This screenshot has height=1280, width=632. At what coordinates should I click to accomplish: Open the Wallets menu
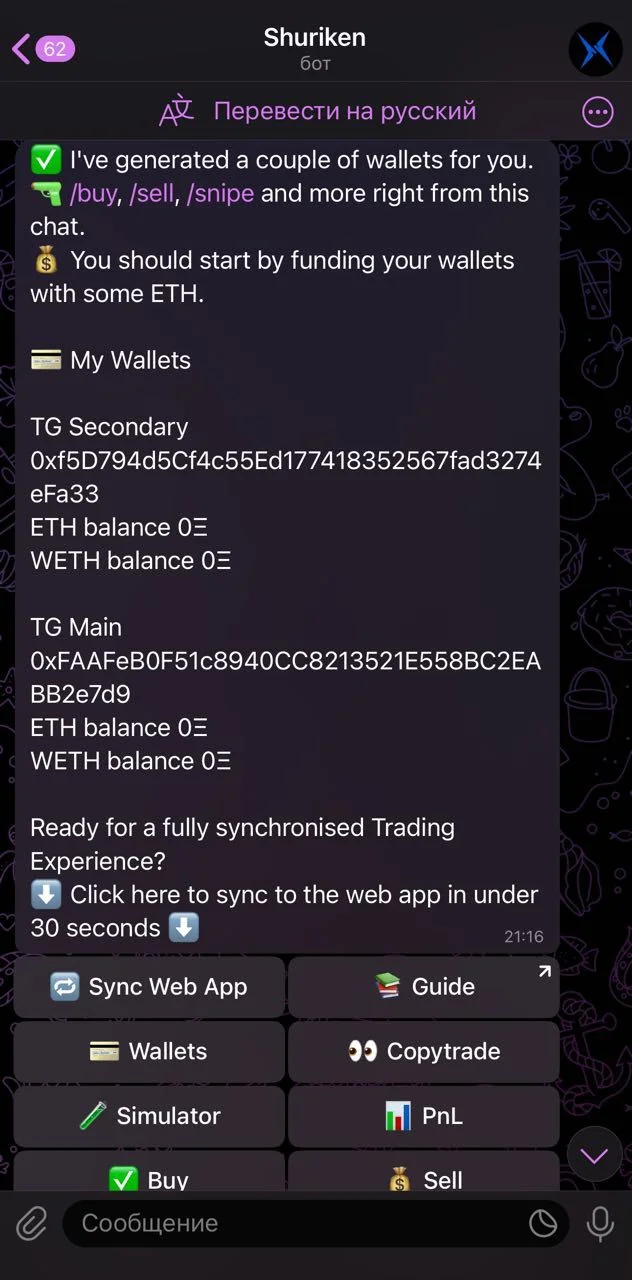point(149,1051)
